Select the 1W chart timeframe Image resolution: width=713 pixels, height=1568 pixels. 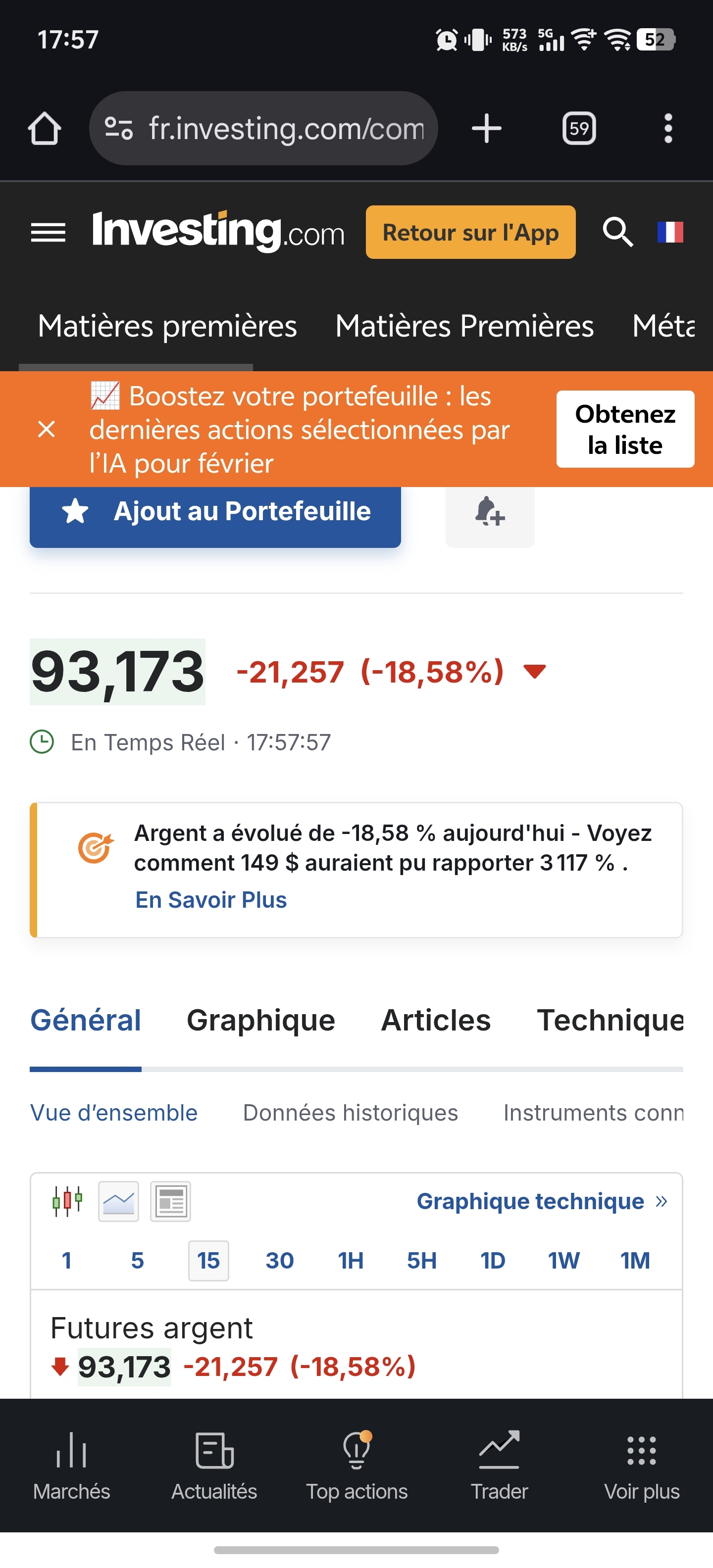tap(564, 1260)
